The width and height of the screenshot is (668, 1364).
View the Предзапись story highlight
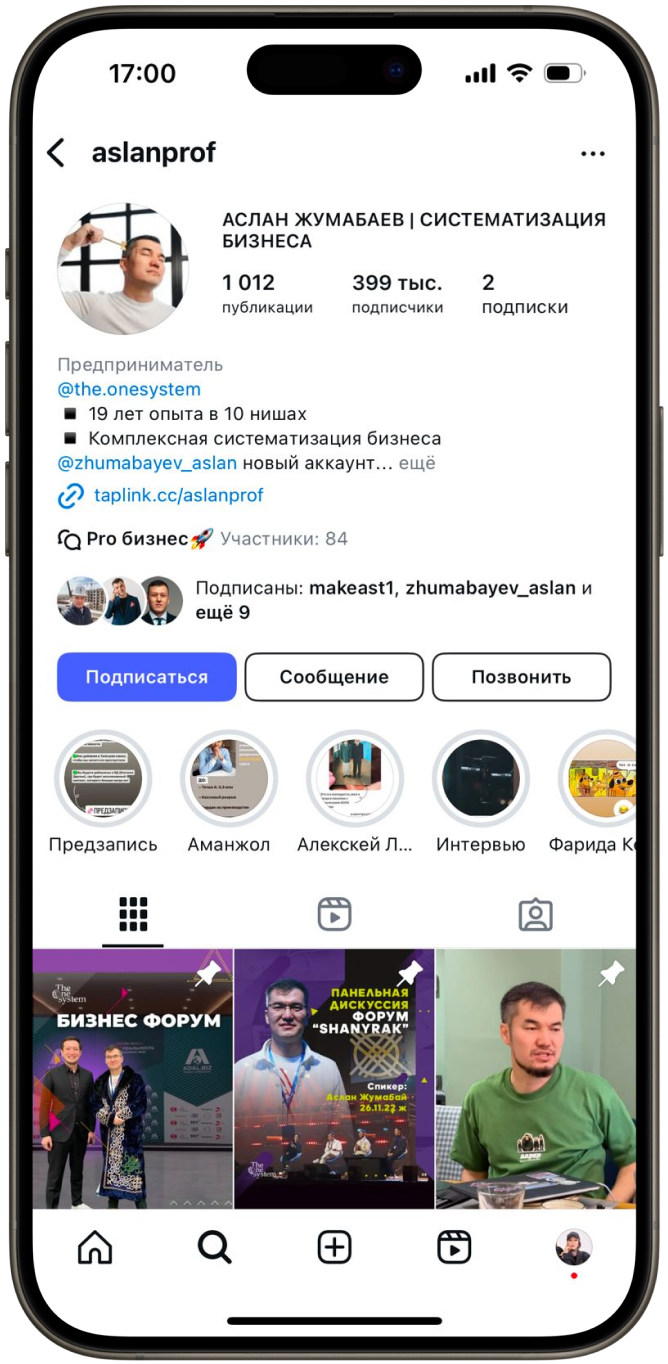click(x=103, y=779)
